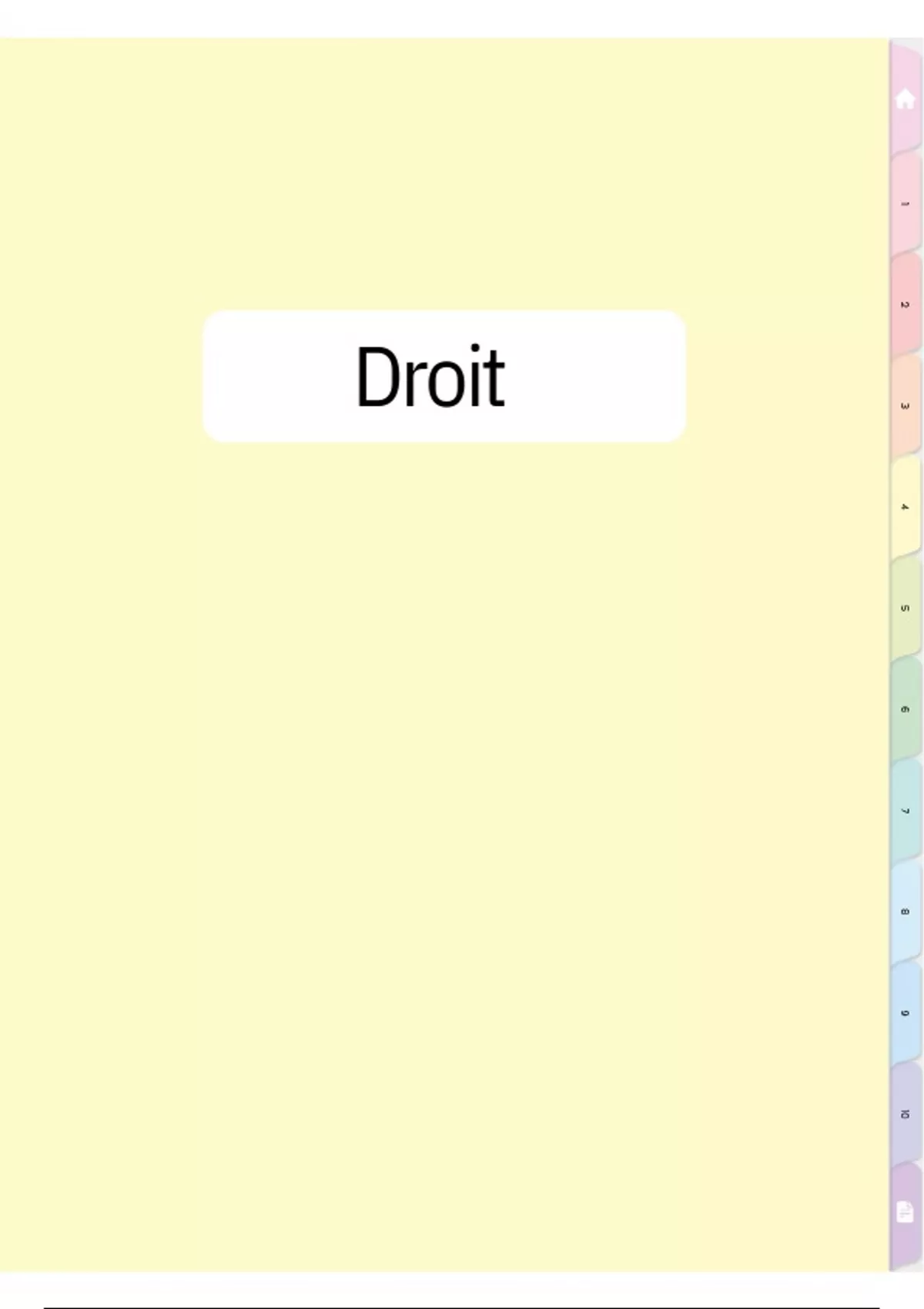Open the notes page icon tab

906,1212
